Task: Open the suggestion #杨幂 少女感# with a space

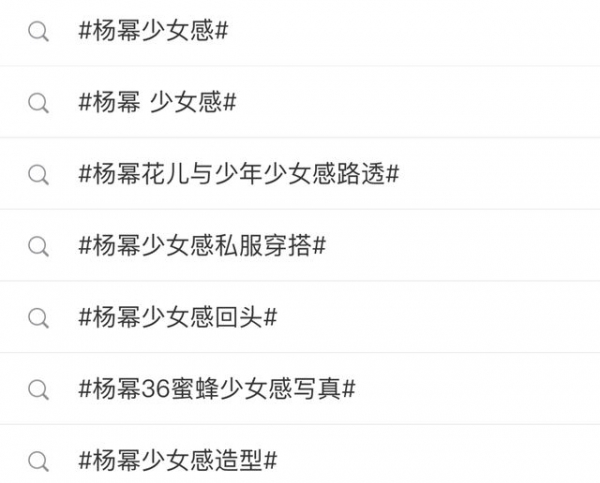Action: (x=156, y=102)
